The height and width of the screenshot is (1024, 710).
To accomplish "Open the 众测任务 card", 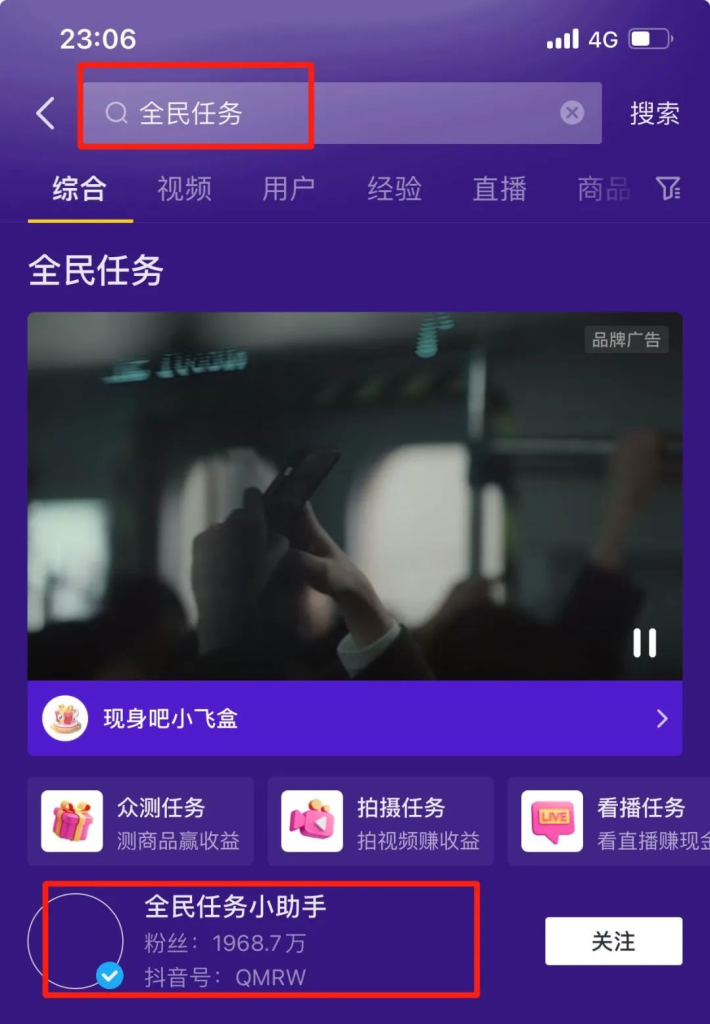I will 140,821.
